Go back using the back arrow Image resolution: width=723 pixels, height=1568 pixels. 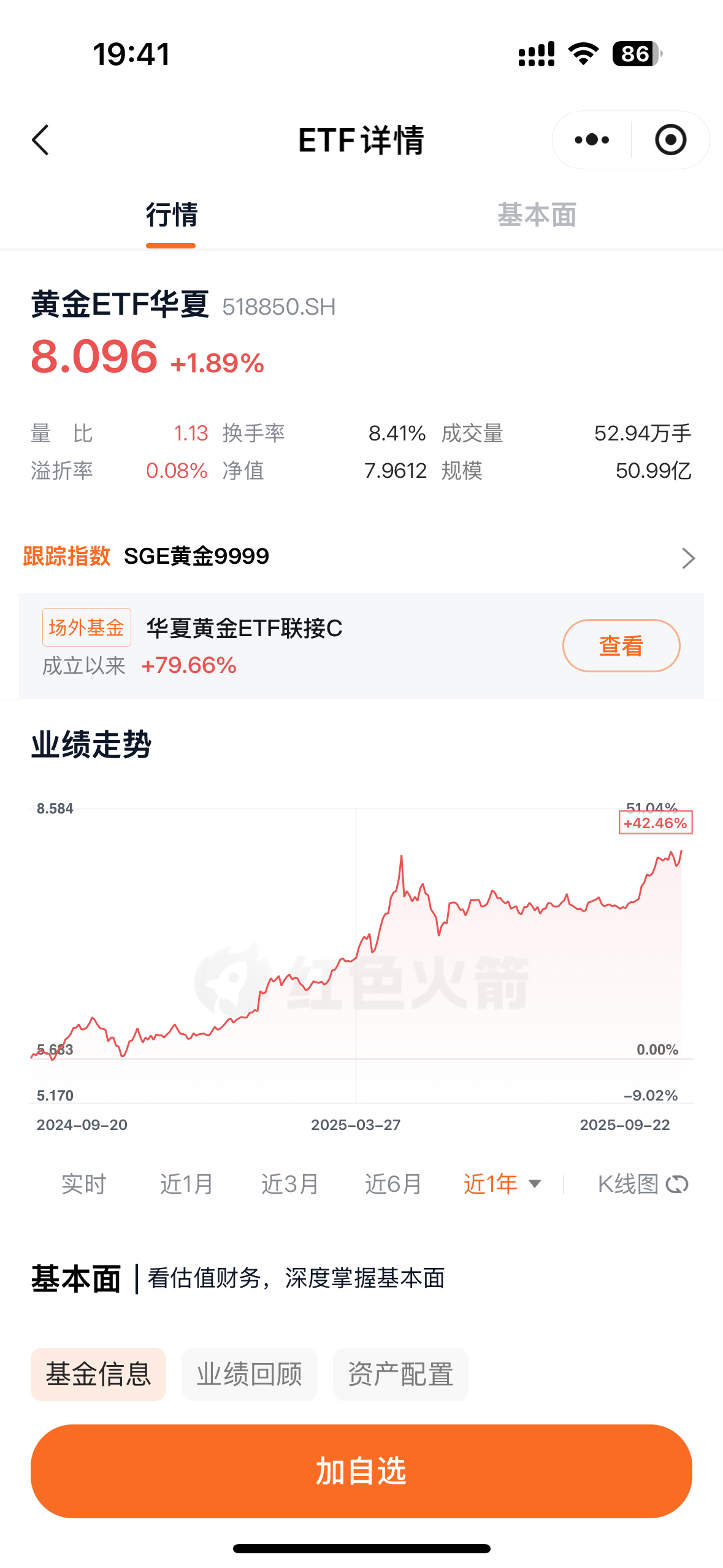tap(41, 140)
